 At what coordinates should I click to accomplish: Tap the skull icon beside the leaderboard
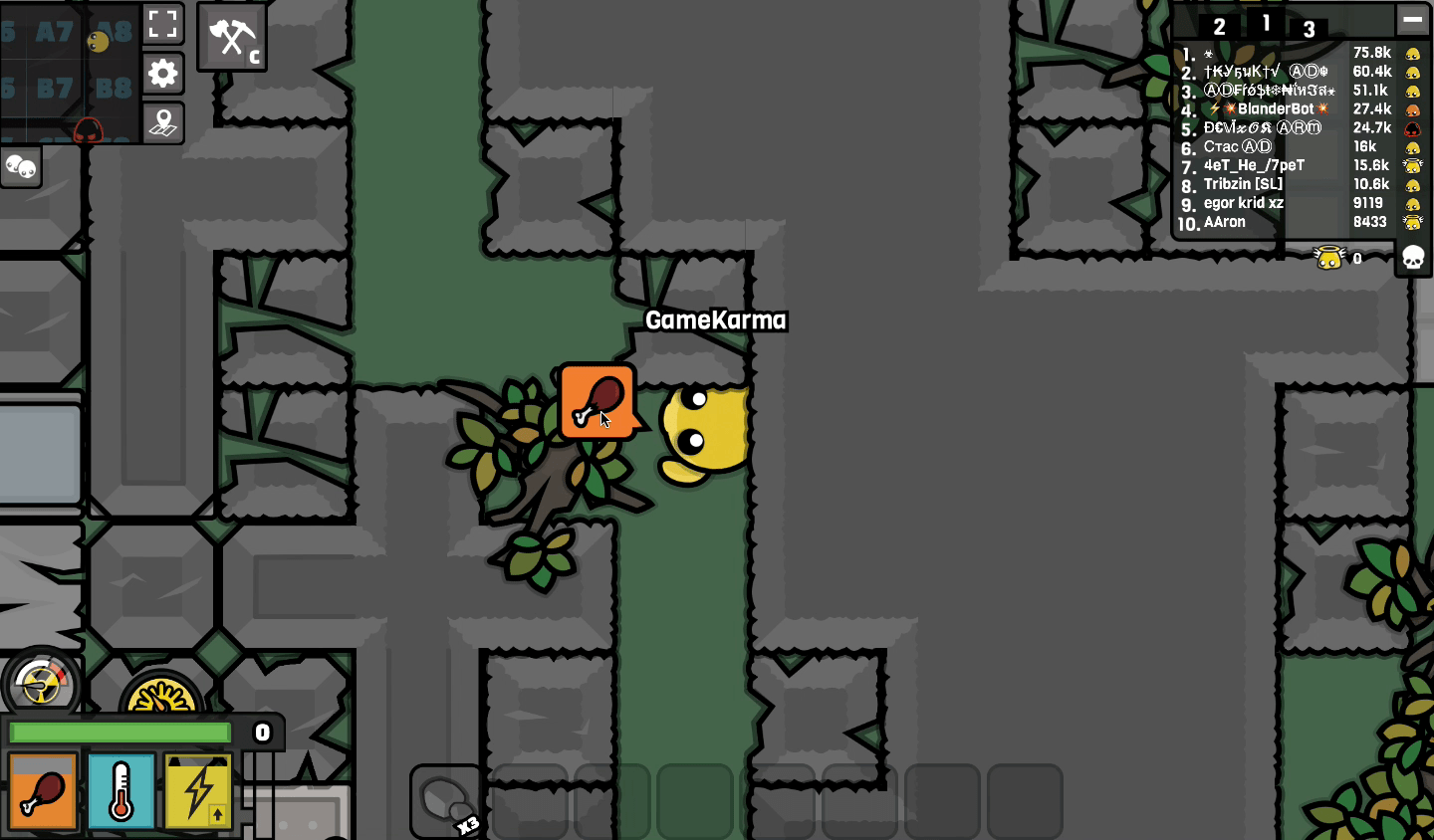(1412, 258)
